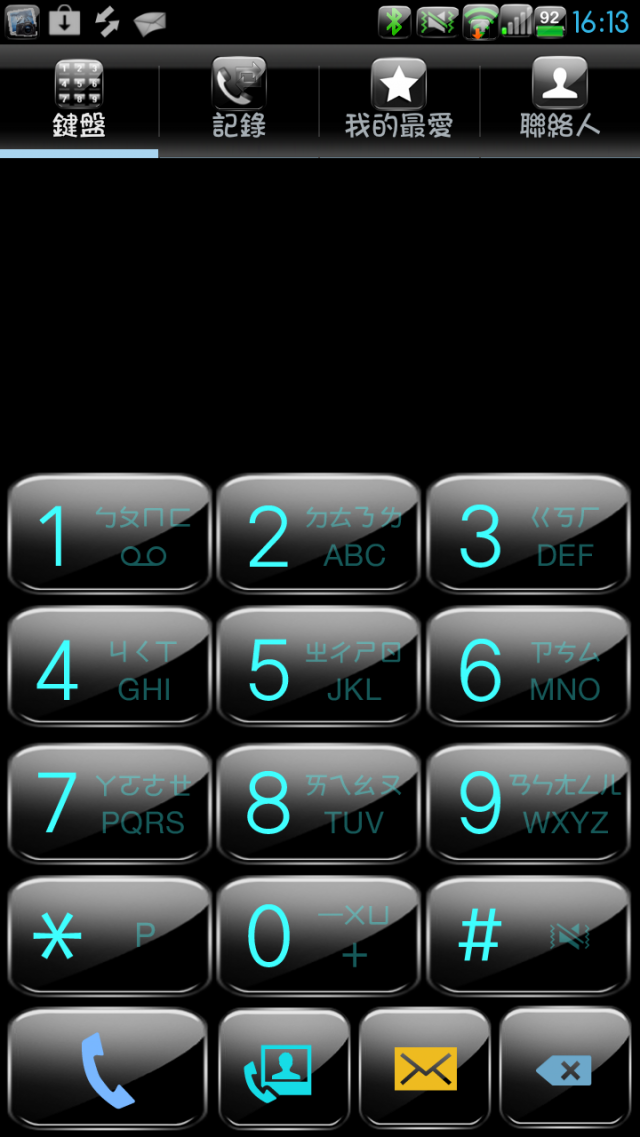
Task: Tap the star key
Action: [109, 937]
